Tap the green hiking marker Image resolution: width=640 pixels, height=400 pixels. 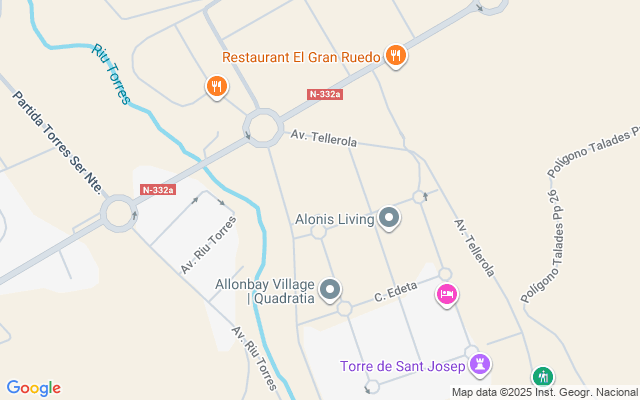tap(543, 377)
